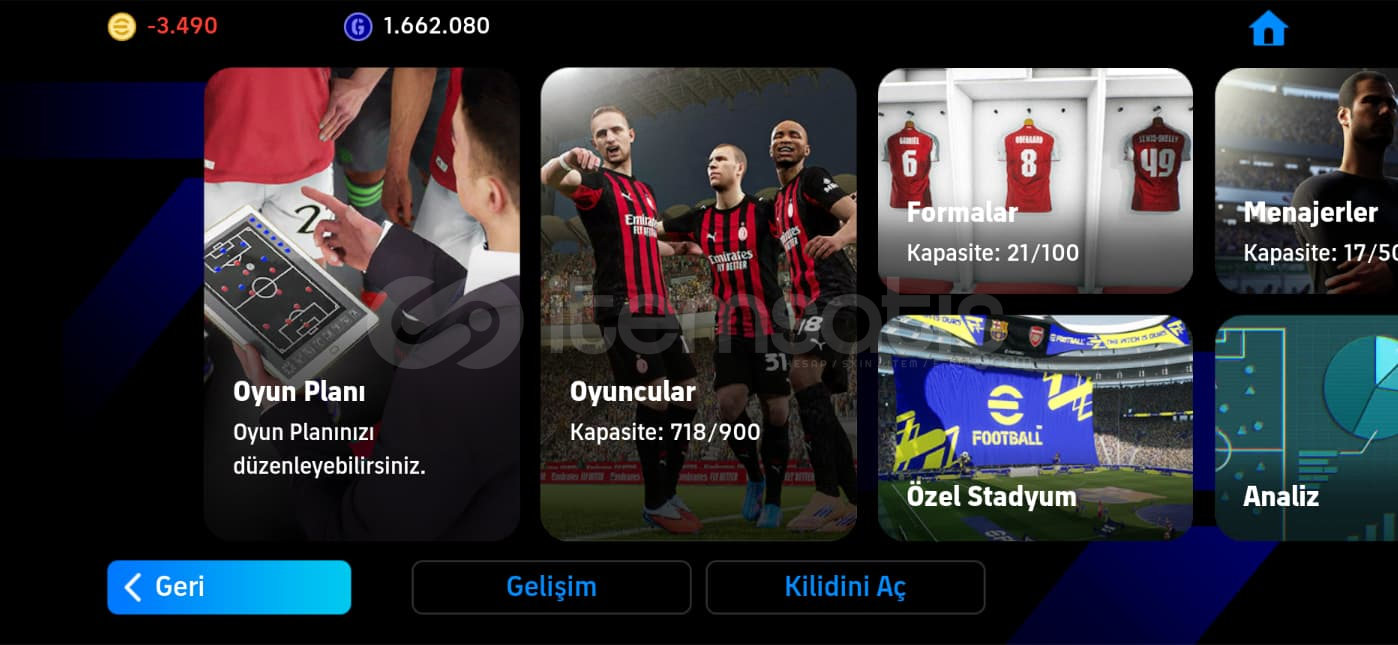Open the Menajerler card

[x=1305, y=180]
